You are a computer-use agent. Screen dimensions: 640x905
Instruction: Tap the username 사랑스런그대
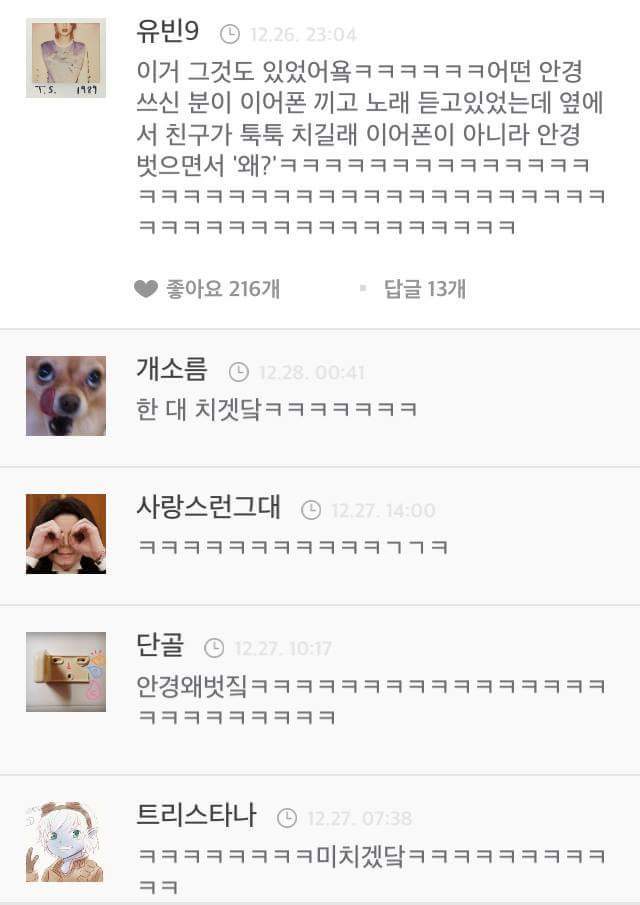coord(209,509)
